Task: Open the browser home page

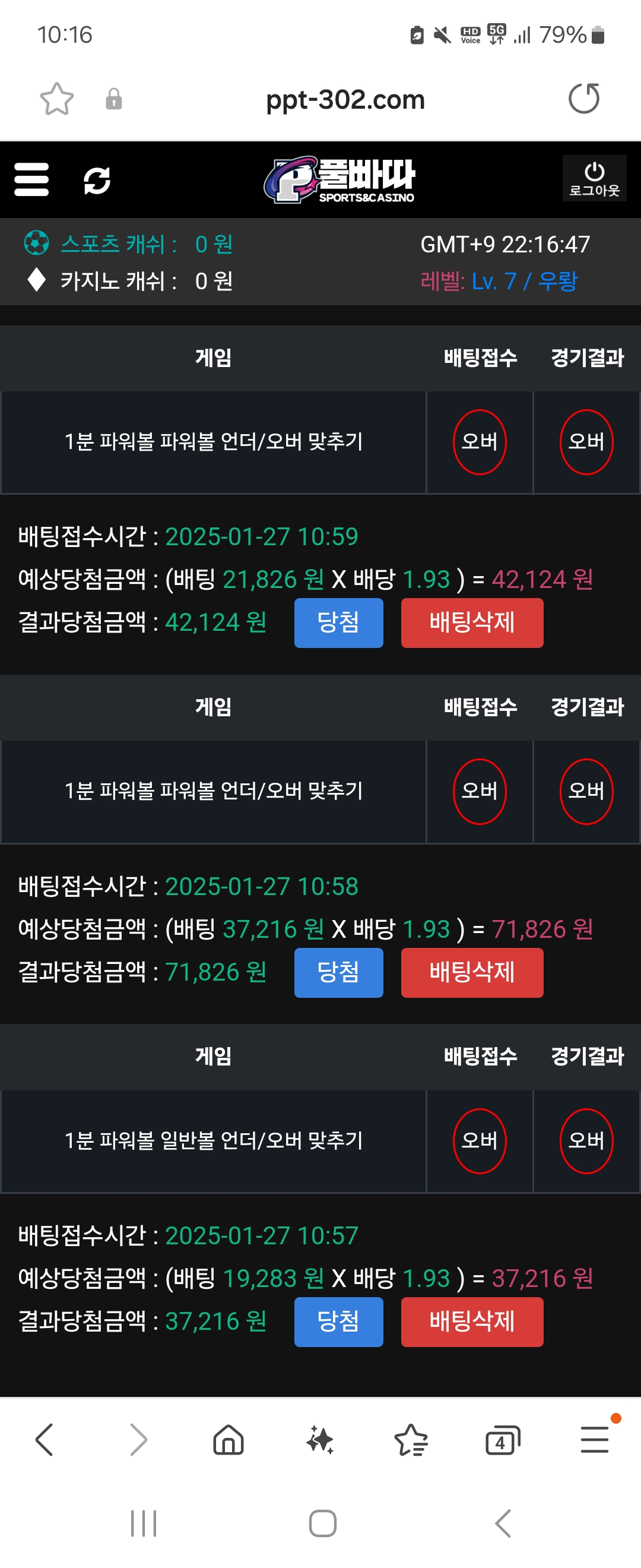Action: [x=229, y=1440]
